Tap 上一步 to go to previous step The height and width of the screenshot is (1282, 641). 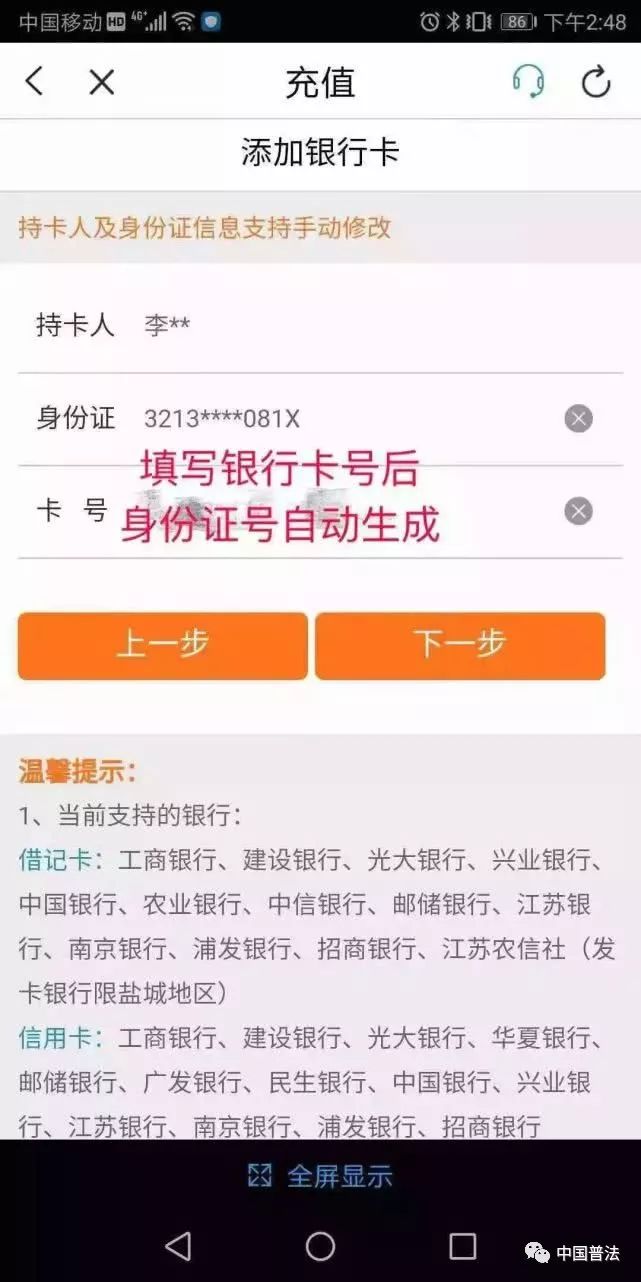tap(163, 645)
